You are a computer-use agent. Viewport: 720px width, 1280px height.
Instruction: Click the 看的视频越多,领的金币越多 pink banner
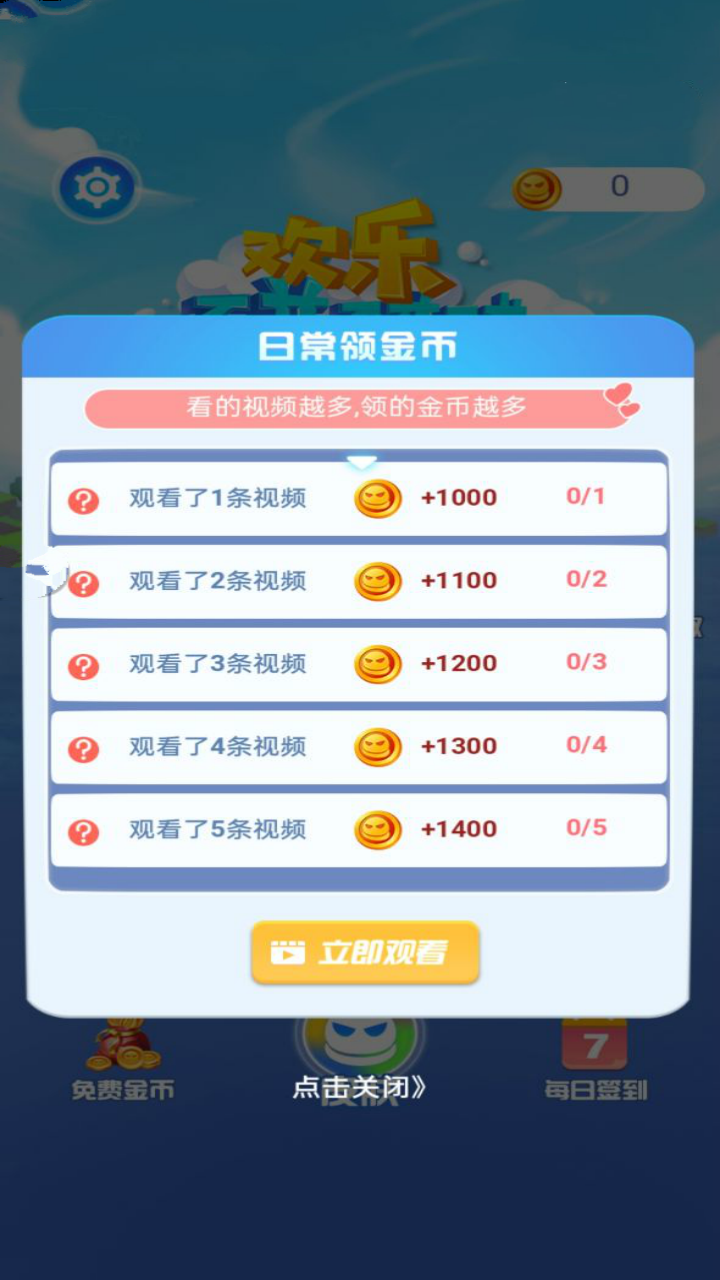360,407
